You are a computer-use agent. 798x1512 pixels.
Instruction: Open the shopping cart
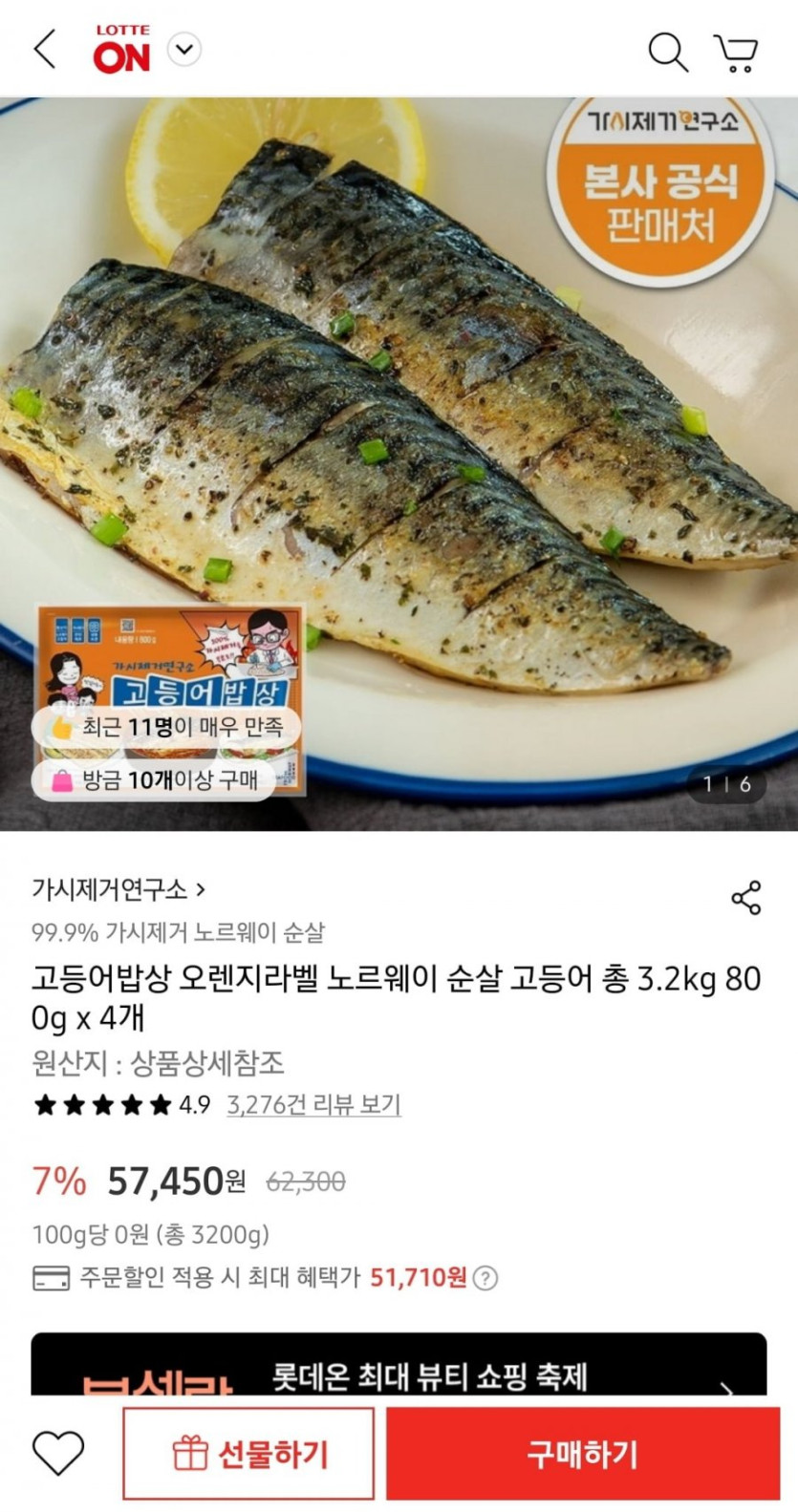[x=736, y=53]
